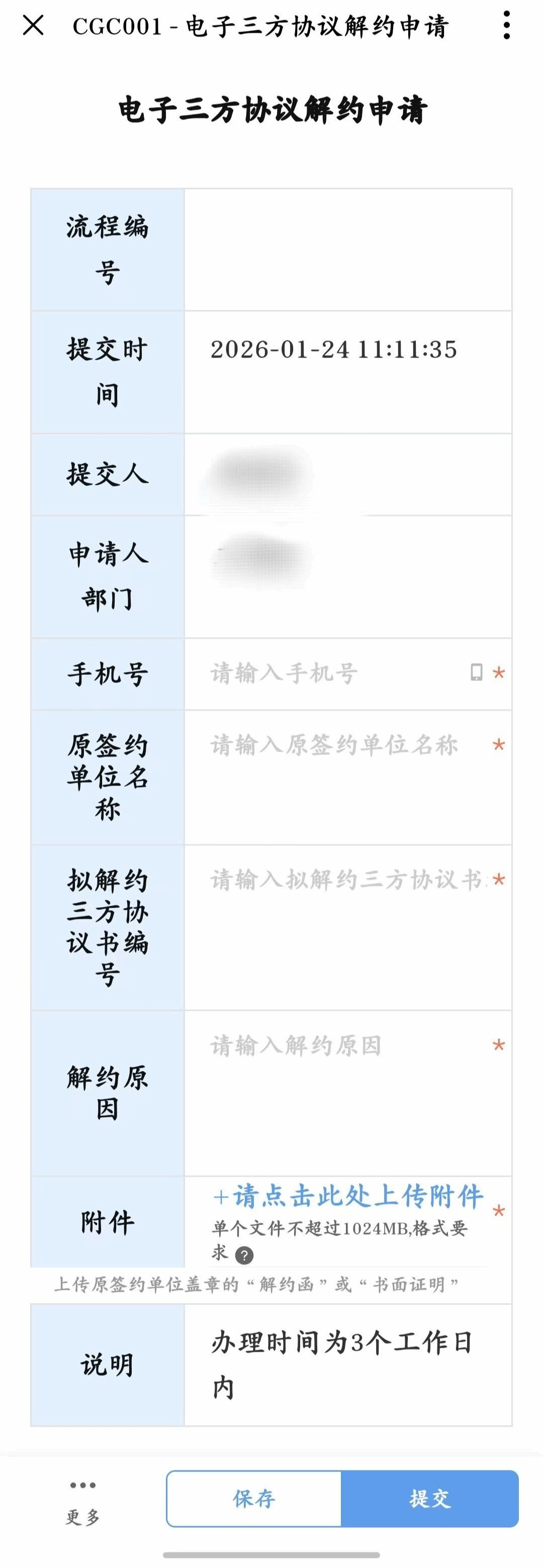Show attachment format requirements help

pos(245,1255)
